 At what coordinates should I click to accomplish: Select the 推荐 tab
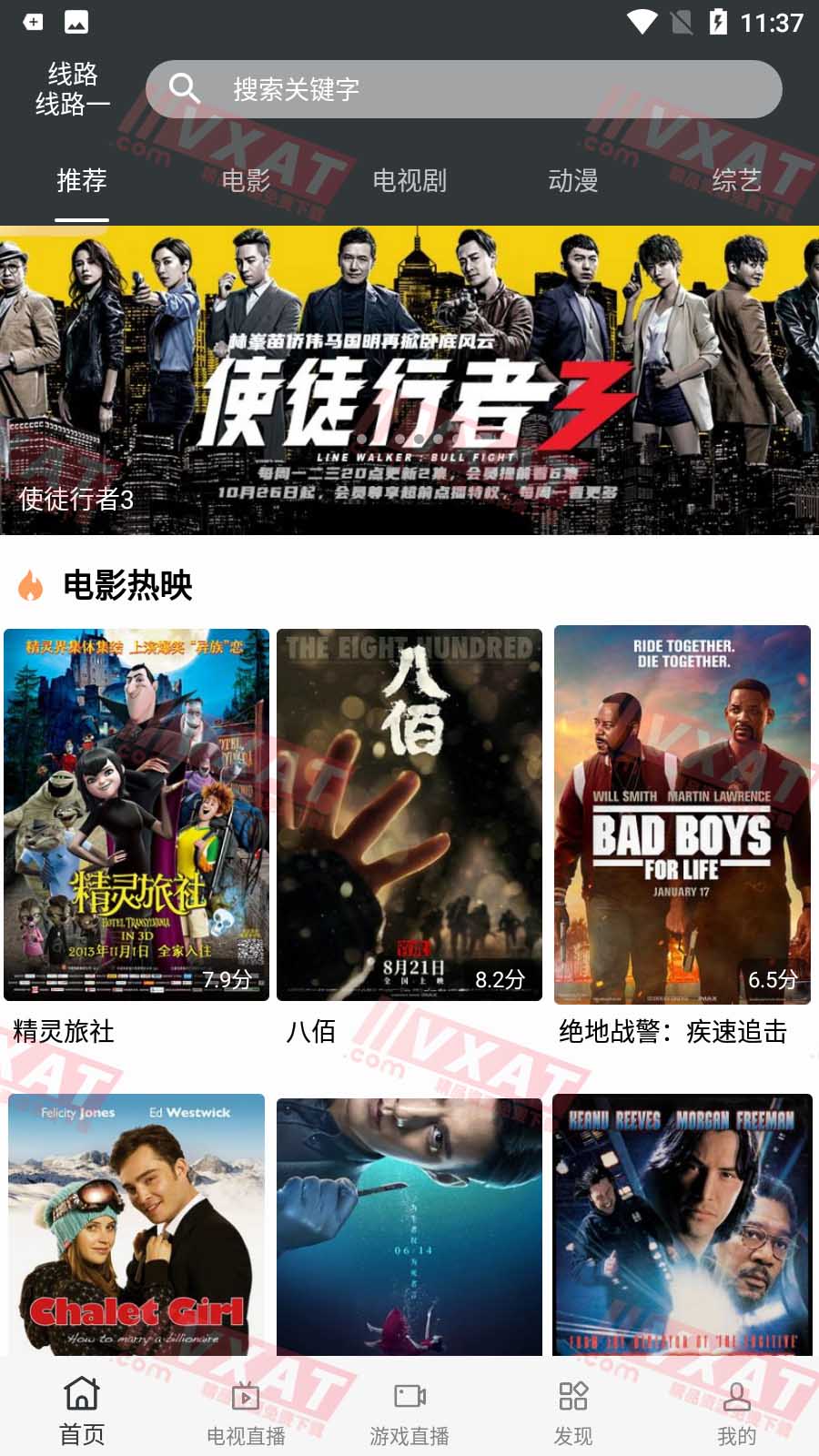82,180
